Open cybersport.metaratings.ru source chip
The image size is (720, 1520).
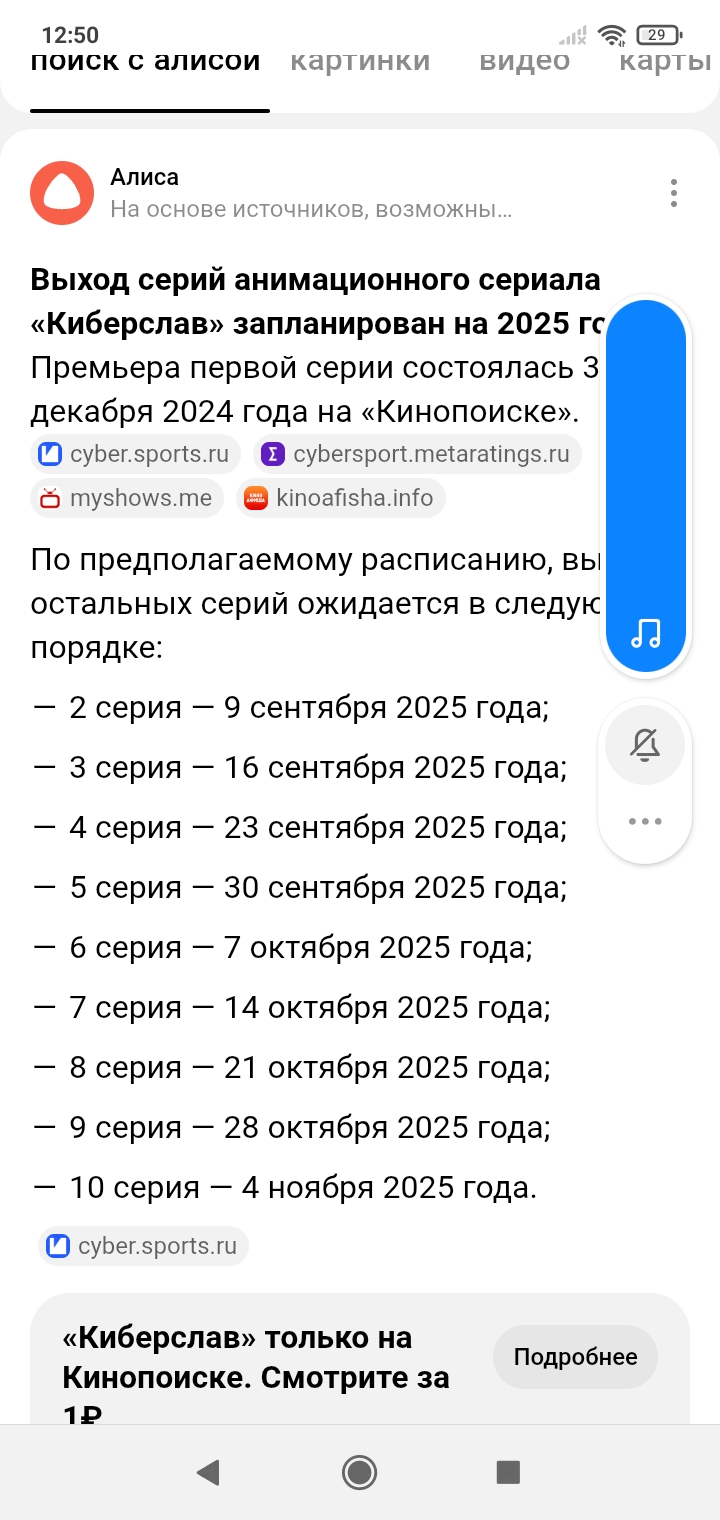pyautogui.click(x=417, y=454)
